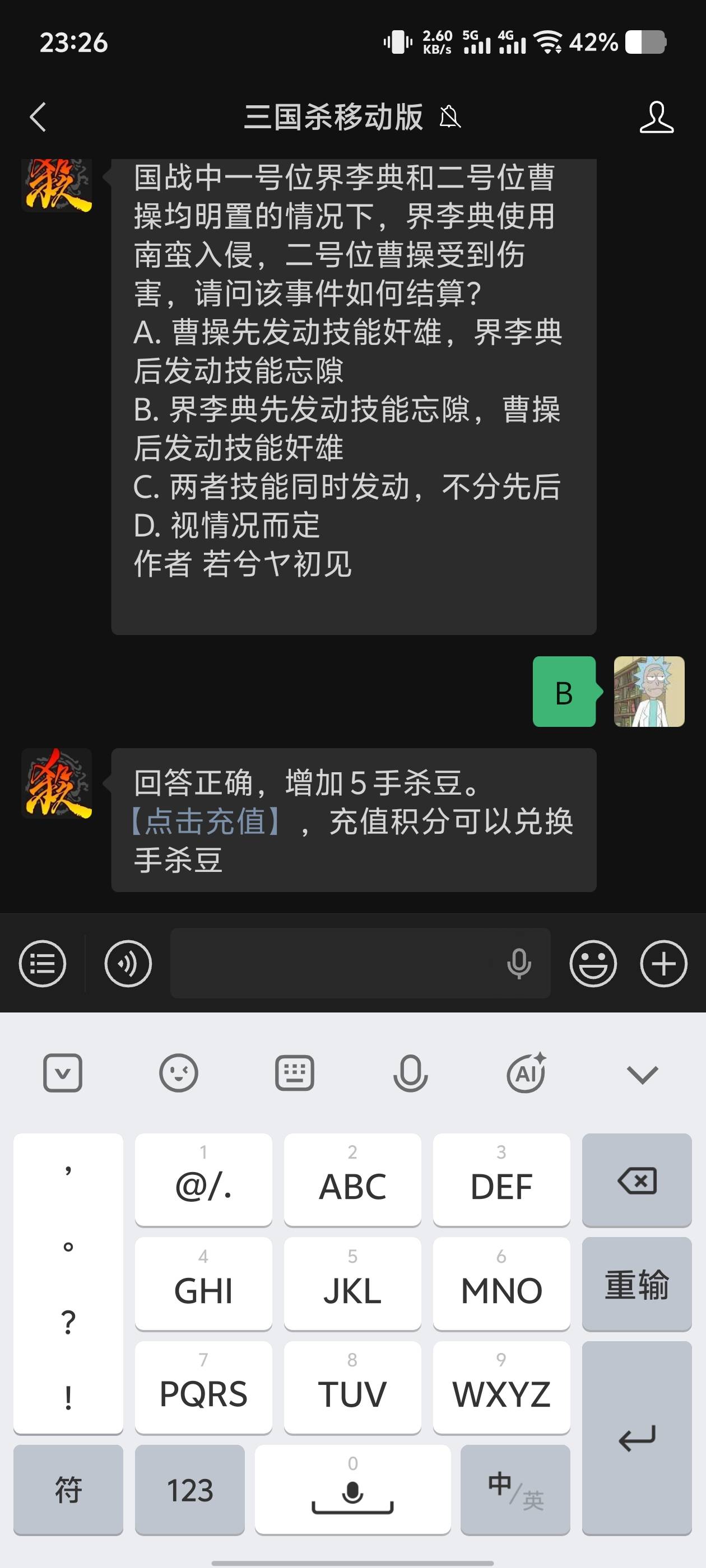Open the account profile icon

click(656, 117)
